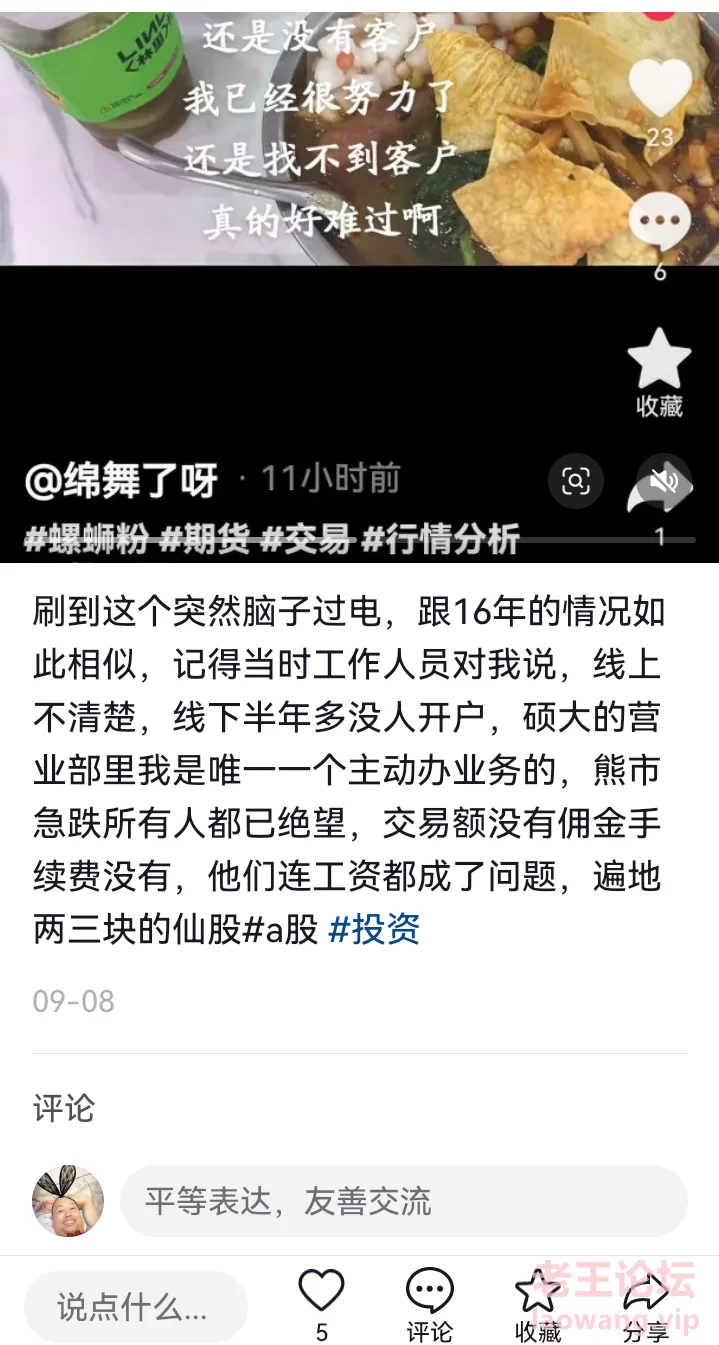Open the #投资 hashtag link
719x1345 pixels.
pos(374,930)
